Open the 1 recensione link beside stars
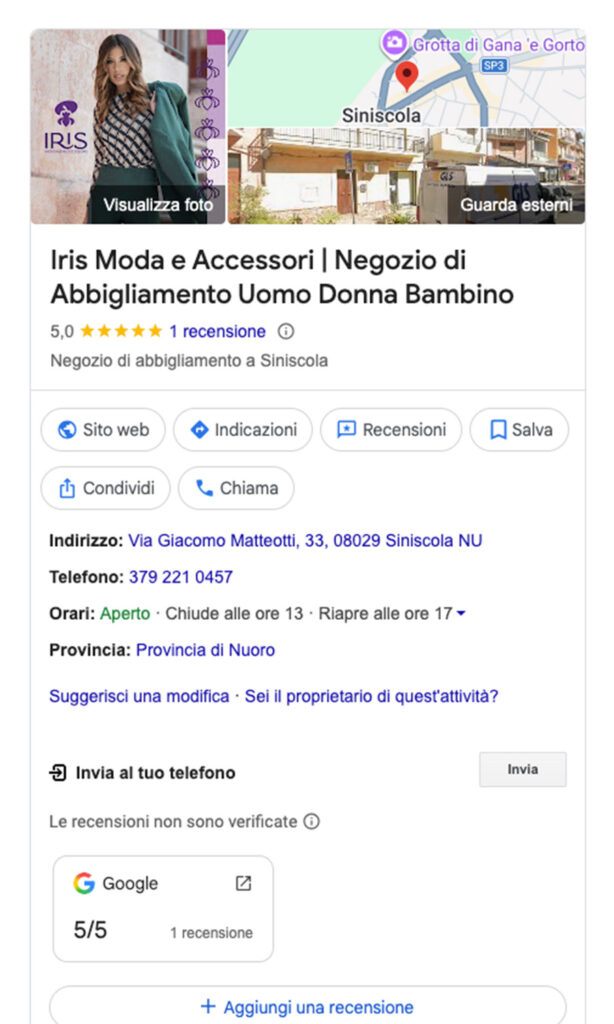The width and height of the screenshot is (614, 1024). [x=217, y=331]
